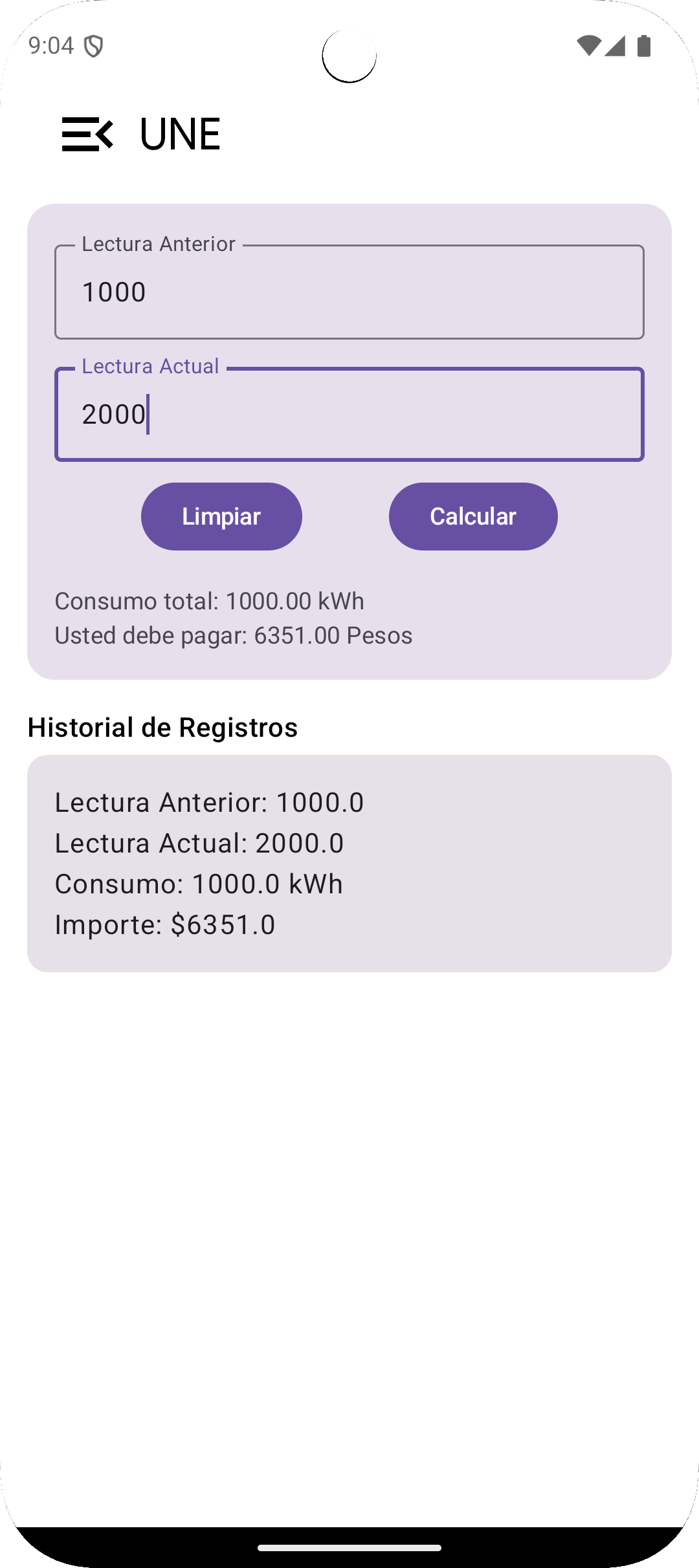Focus the Lectura Actual field
The image size is (699, 1568).
[349, 414]
